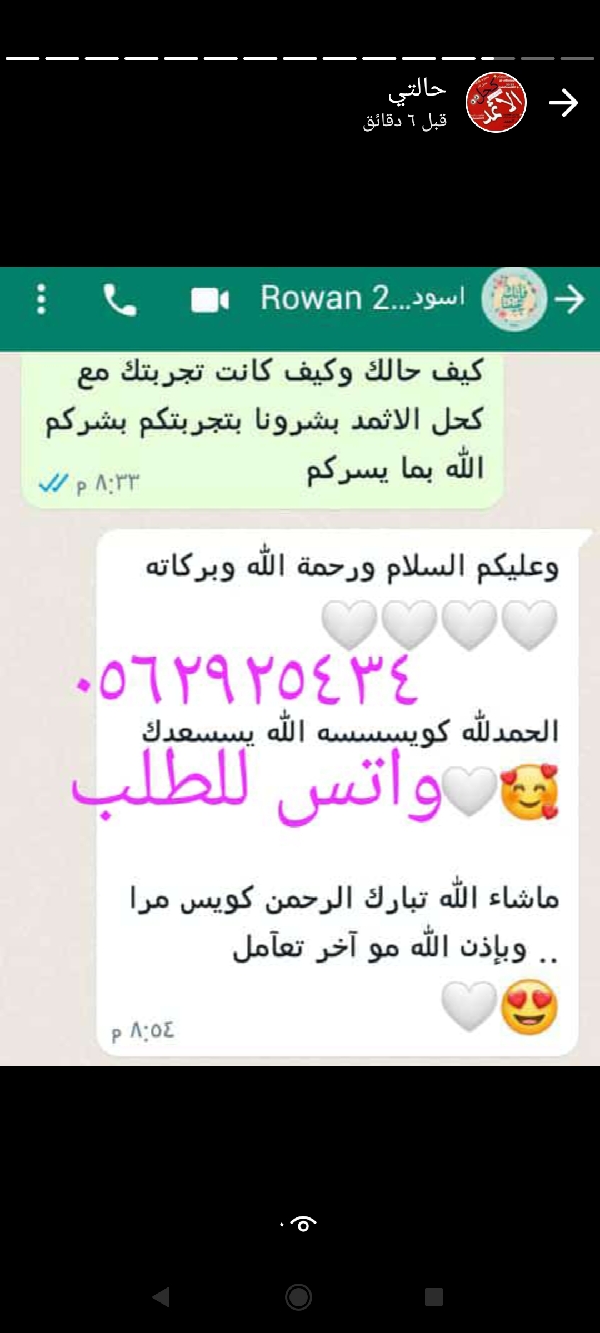Image resolution: width=600 pixels, height=1333 pixels.
Task: Tap the حالتي status profile picture
Action: point(497,103)
